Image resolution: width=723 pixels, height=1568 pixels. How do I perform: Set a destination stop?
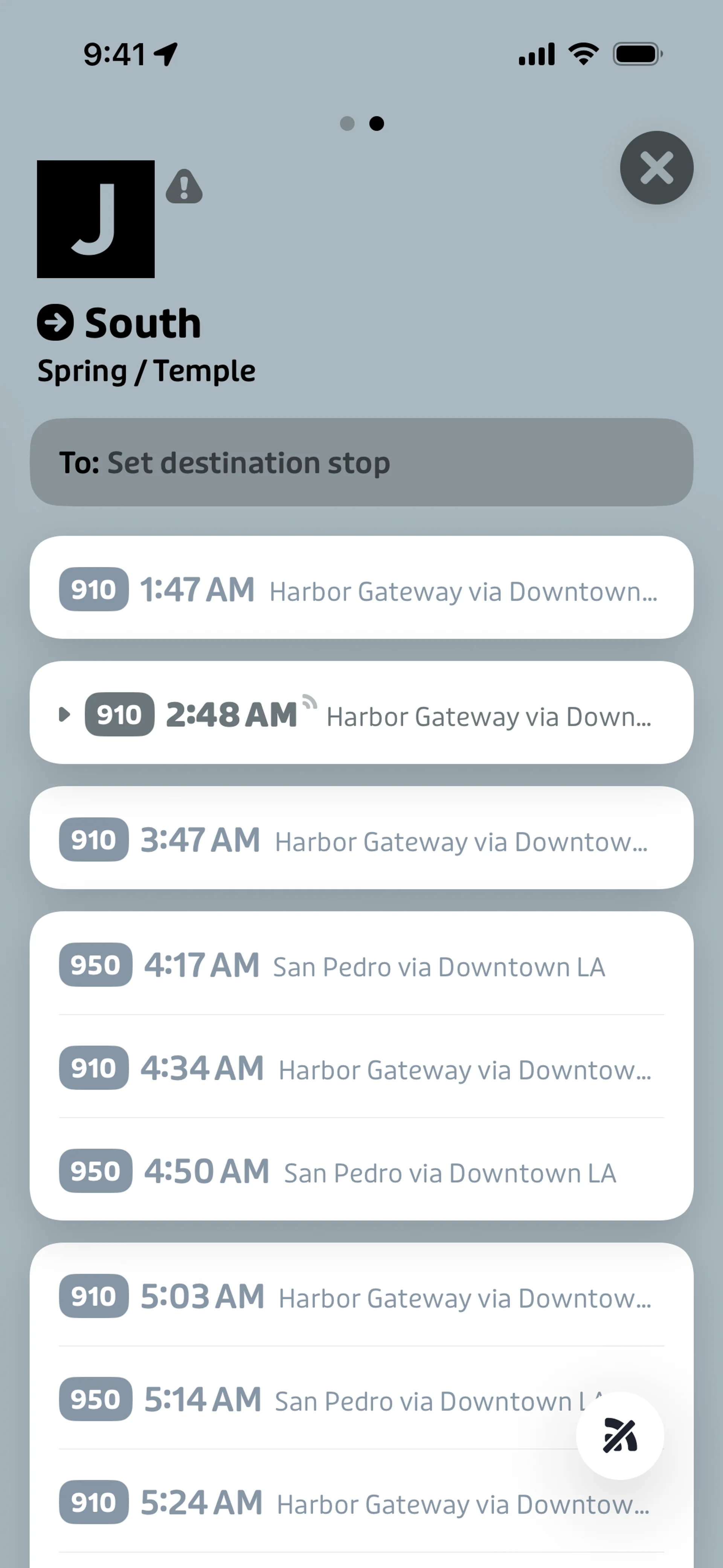click(x=361, y=462)
